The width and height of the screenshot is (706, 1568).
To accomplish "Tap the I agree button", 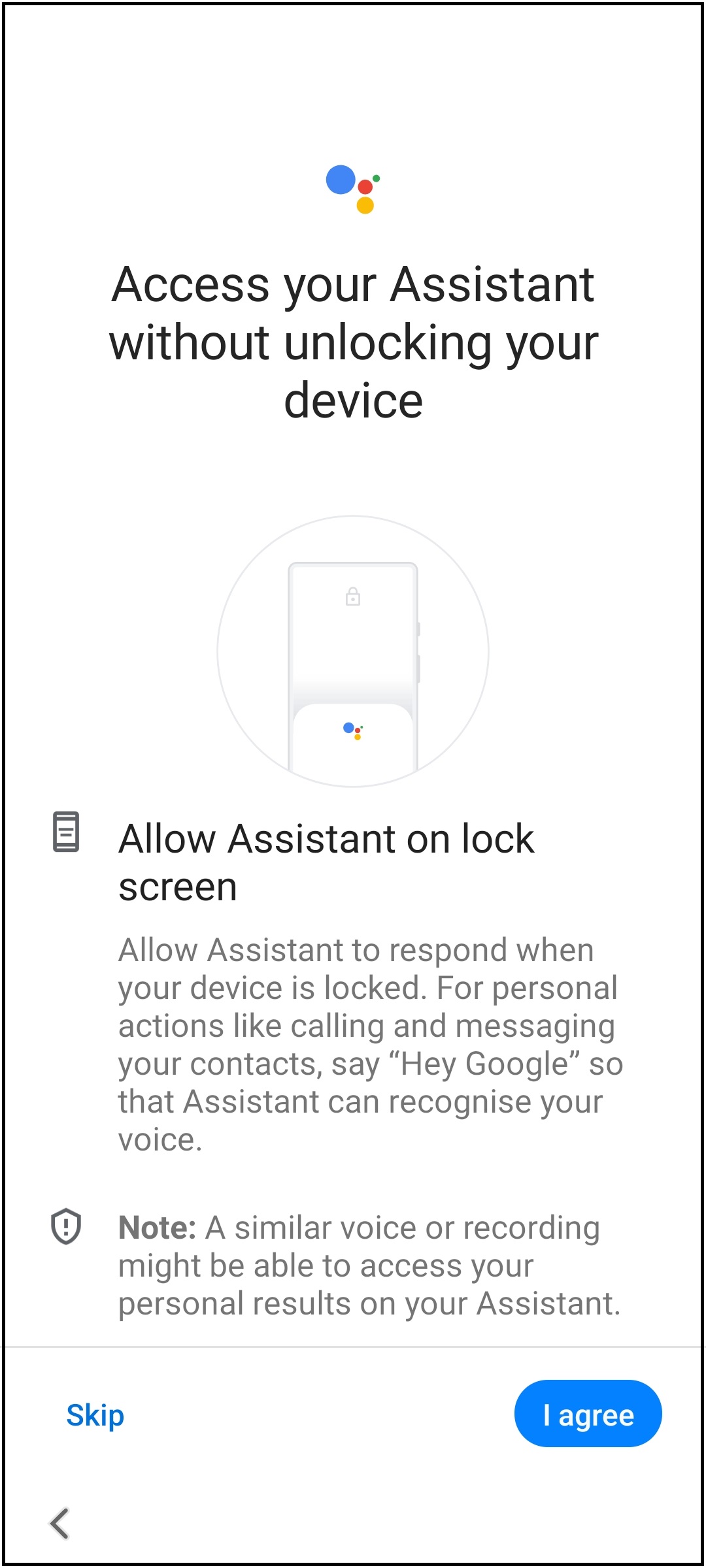I will coord(588,1413).
